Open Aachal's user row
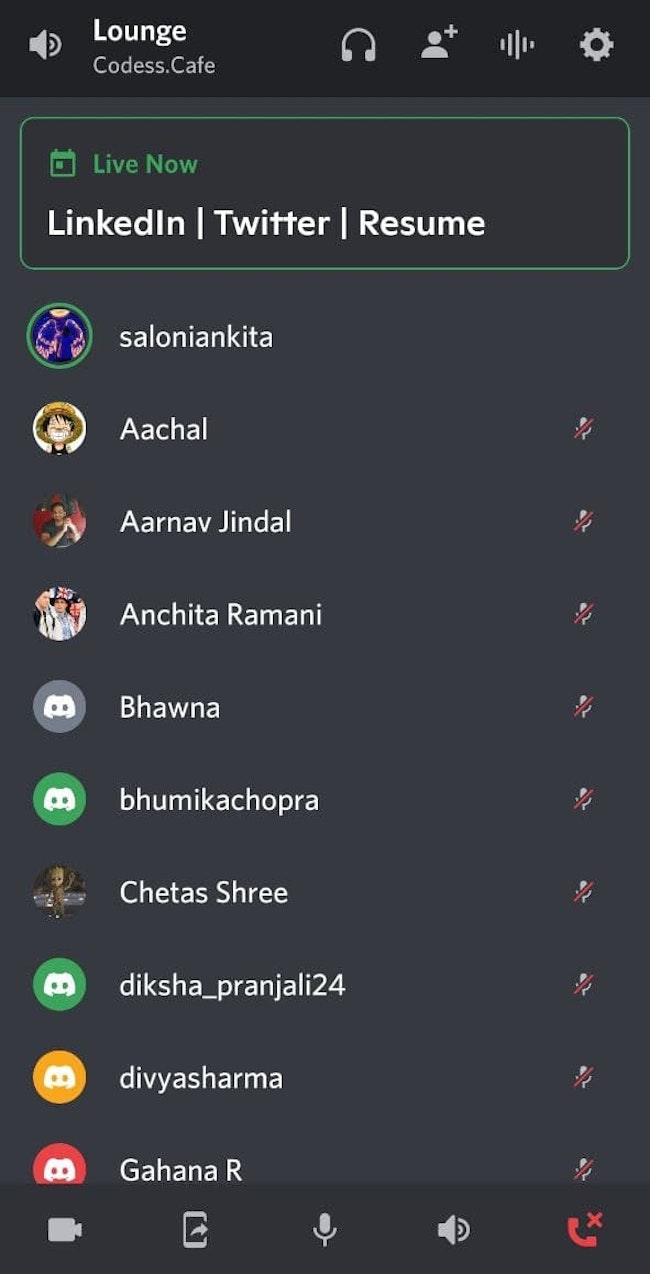This screenshot has height=1274, width=650. 325,429
